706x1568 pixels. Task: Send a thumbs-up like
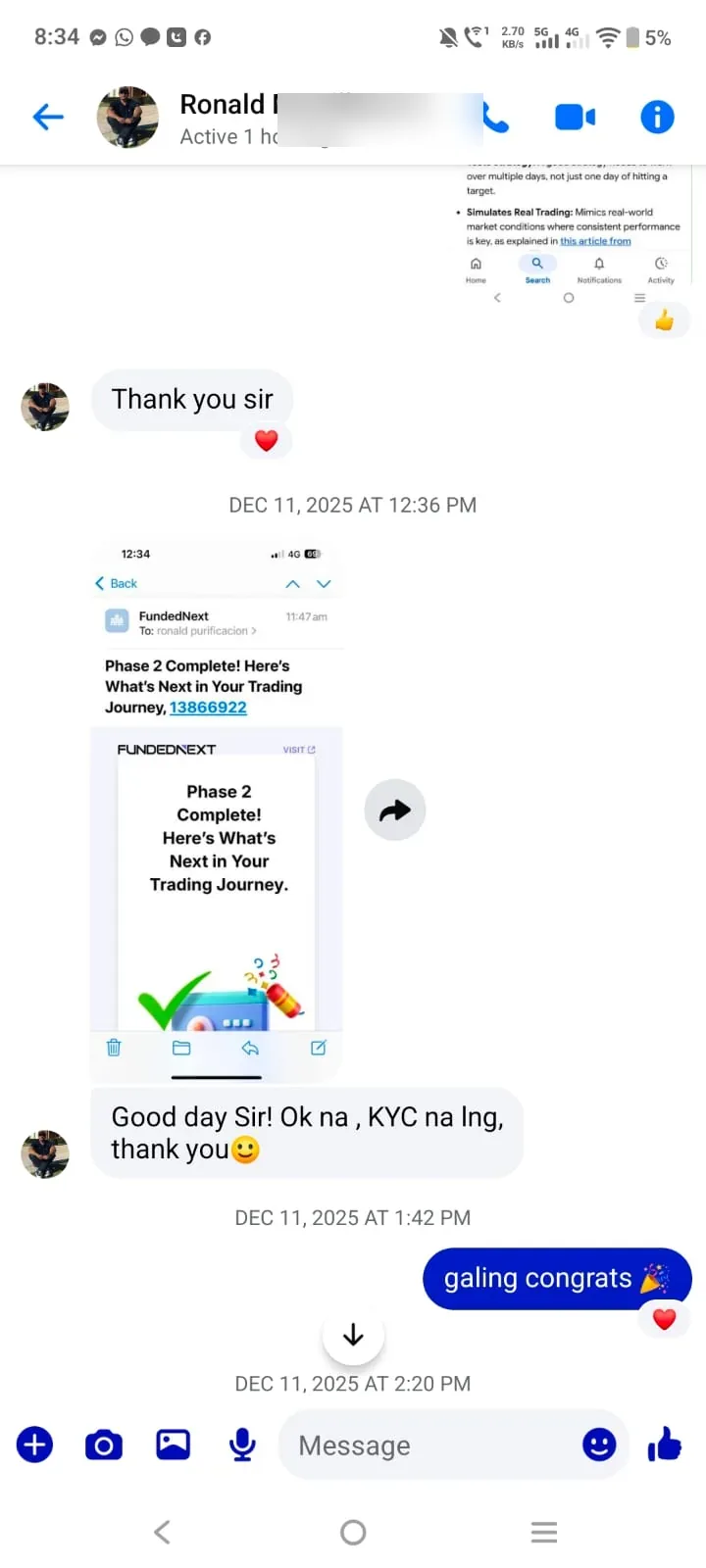coord(665,1445)
